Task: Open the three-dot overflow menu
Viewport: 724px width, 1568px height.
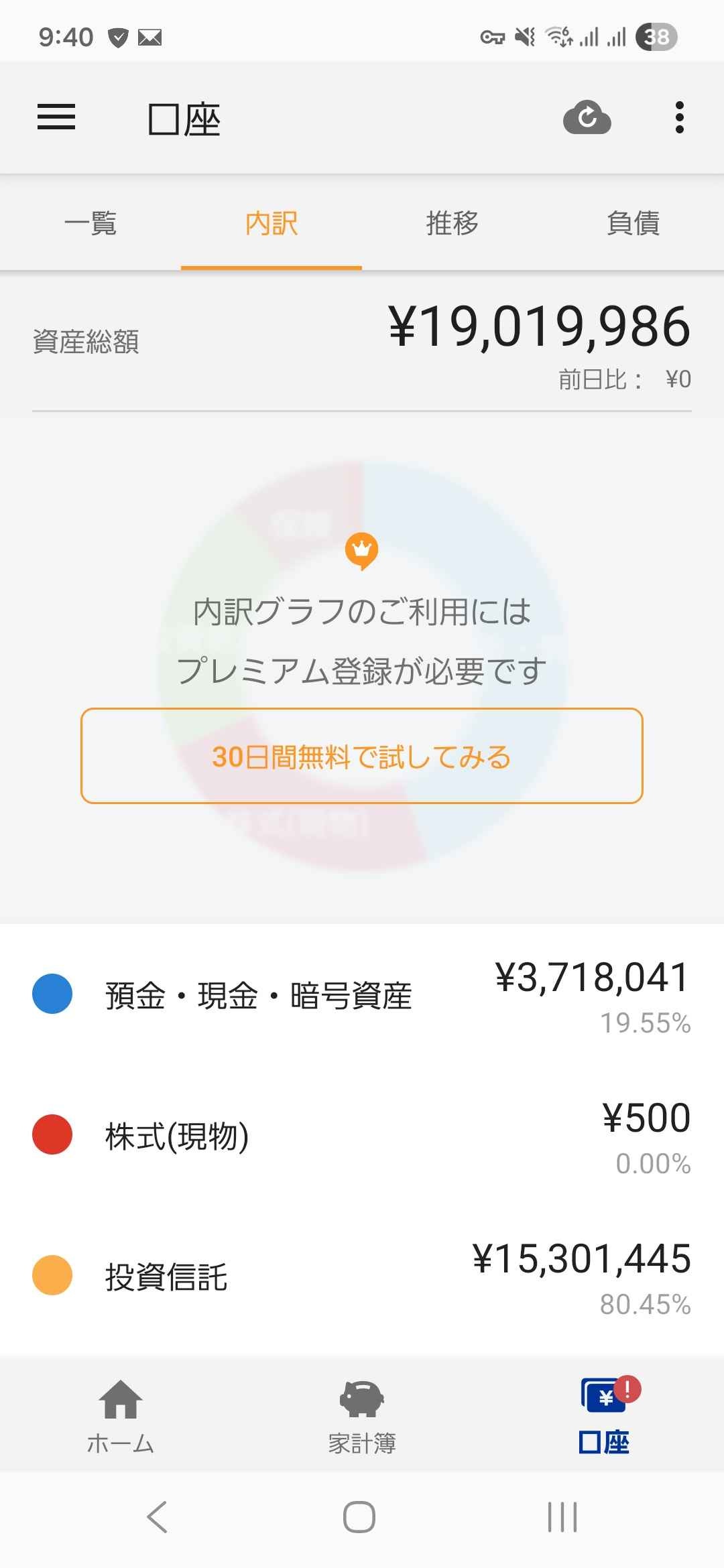Action: click(x=679, y=118)
